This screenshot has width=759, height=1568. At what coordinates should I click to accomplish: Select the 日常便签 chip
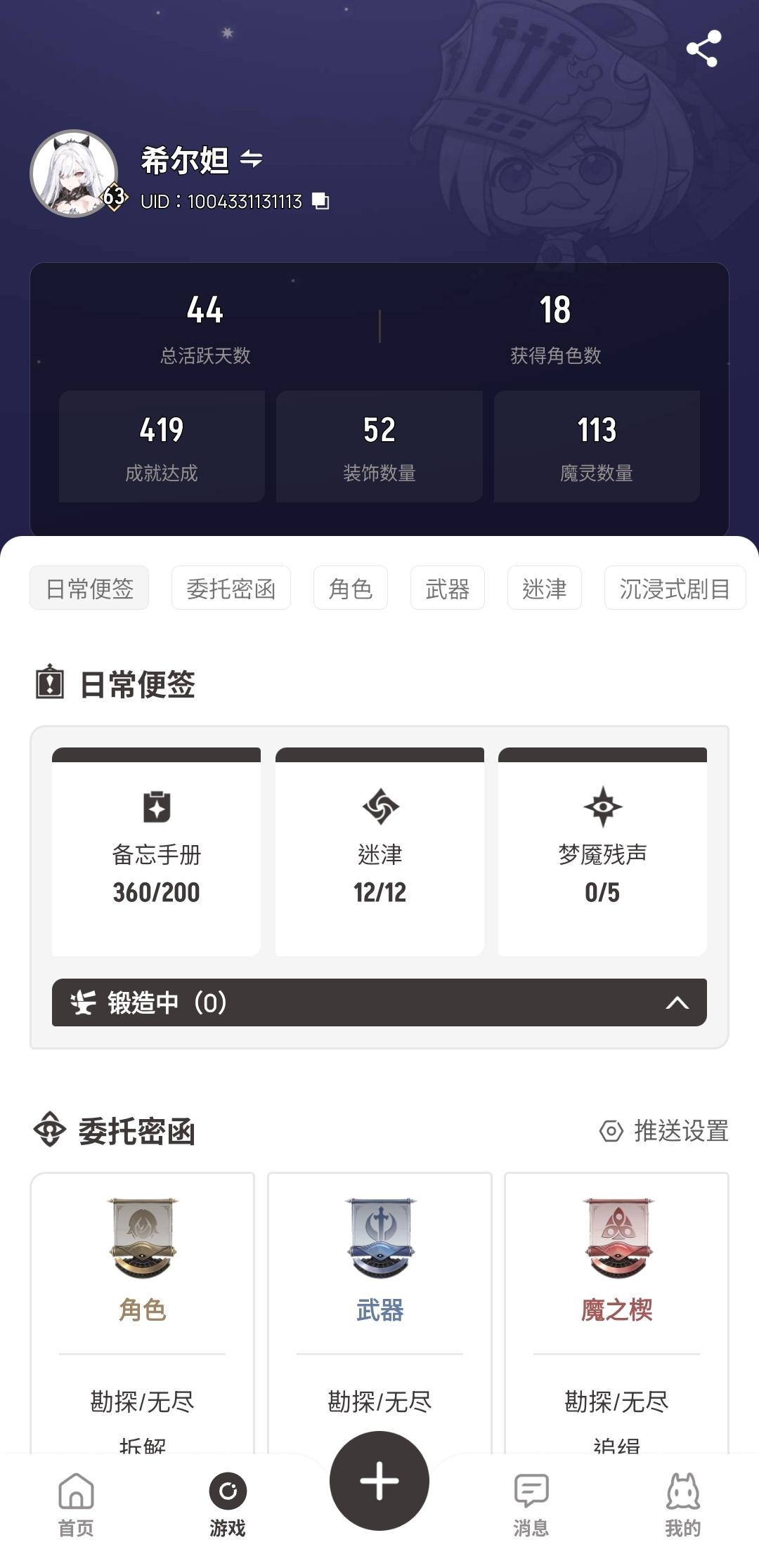coord(89,588)
